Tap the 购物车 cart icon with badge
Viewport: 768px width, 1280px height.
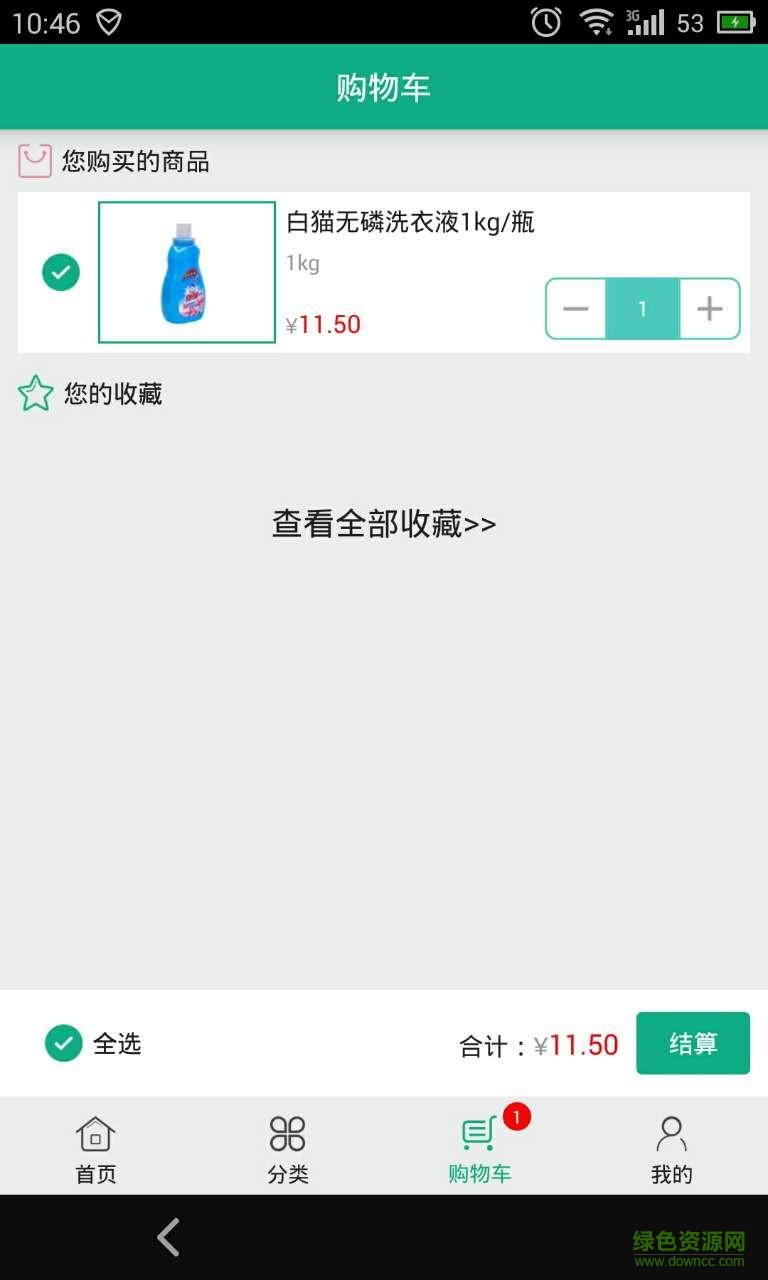click(x=478, y=1134)
